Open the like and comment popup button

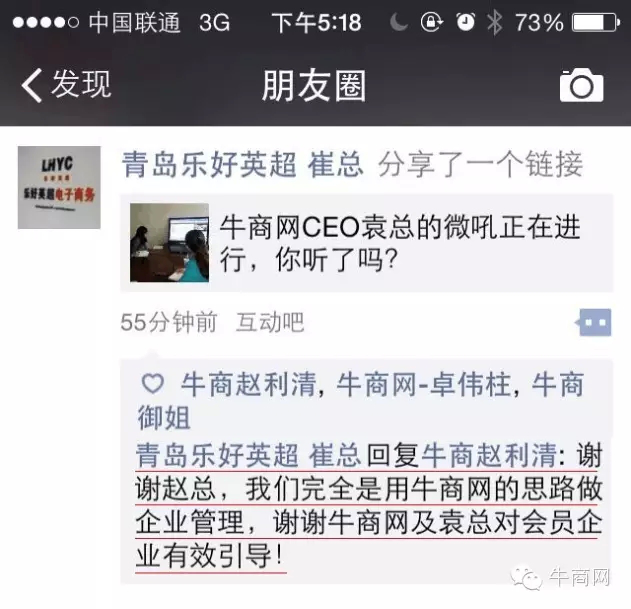pyautogui.click(x=593, y=322)
